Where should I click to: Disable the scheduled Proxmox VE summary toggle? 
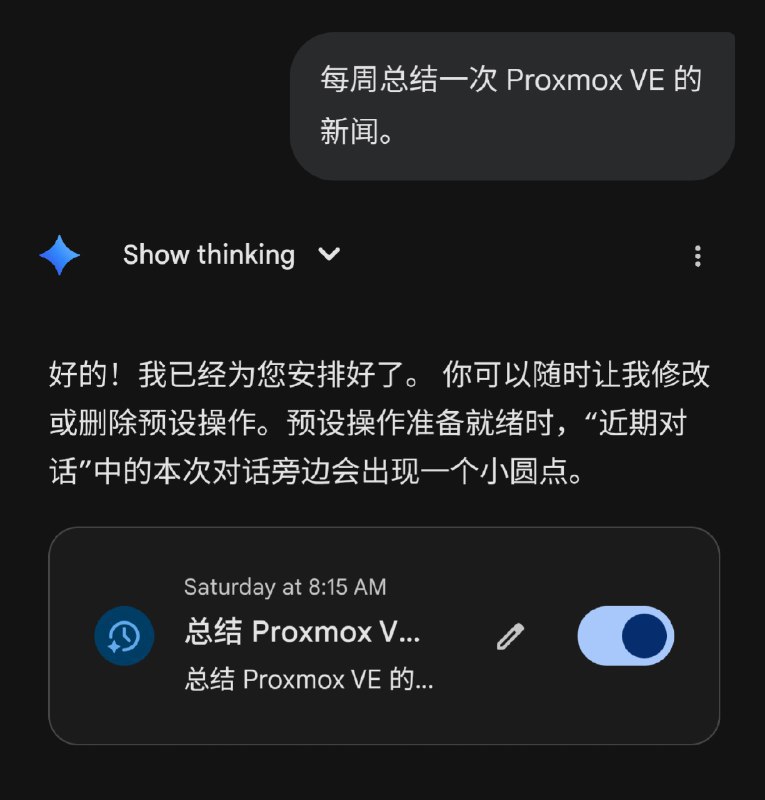click(625, 634)
